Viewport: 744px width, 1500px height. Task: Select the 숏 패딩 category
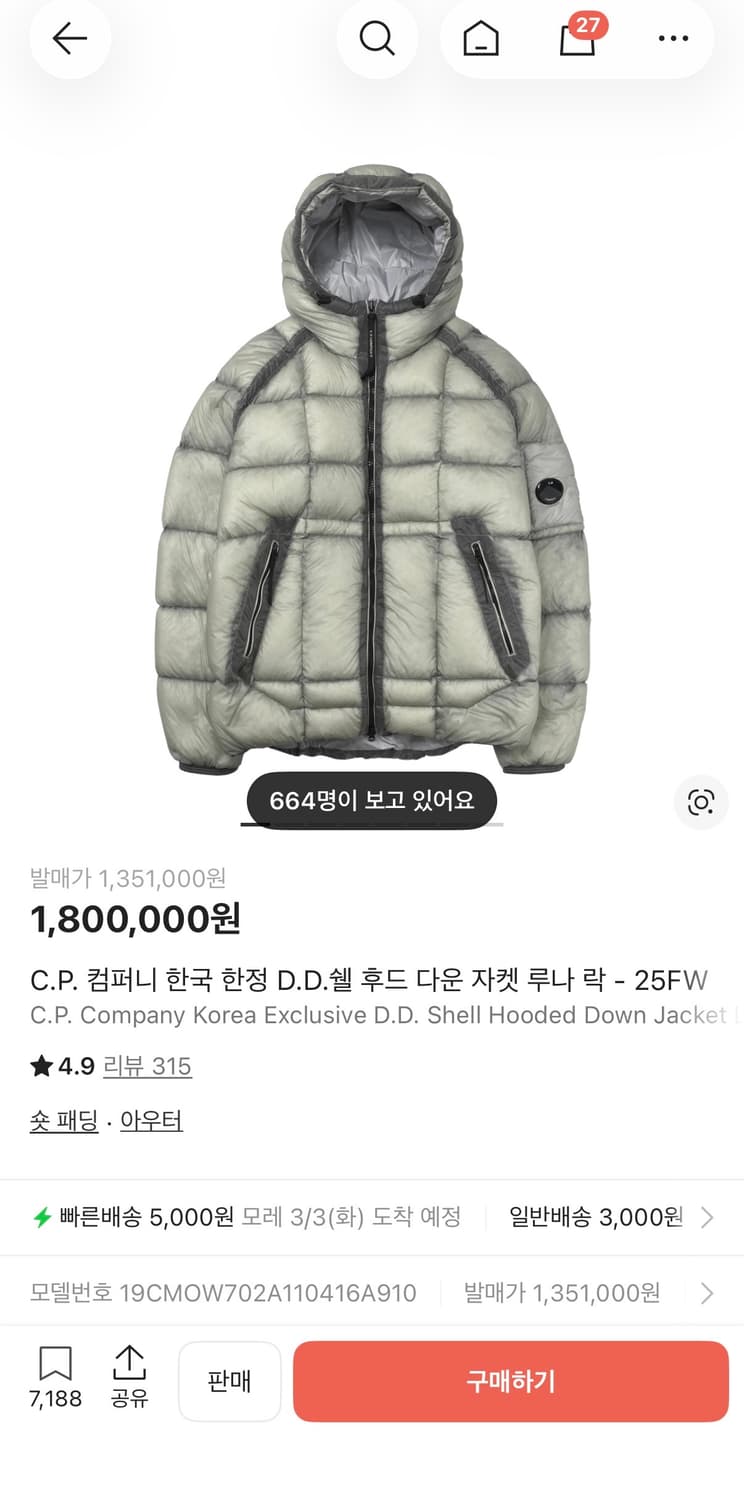pos(63,1121)
